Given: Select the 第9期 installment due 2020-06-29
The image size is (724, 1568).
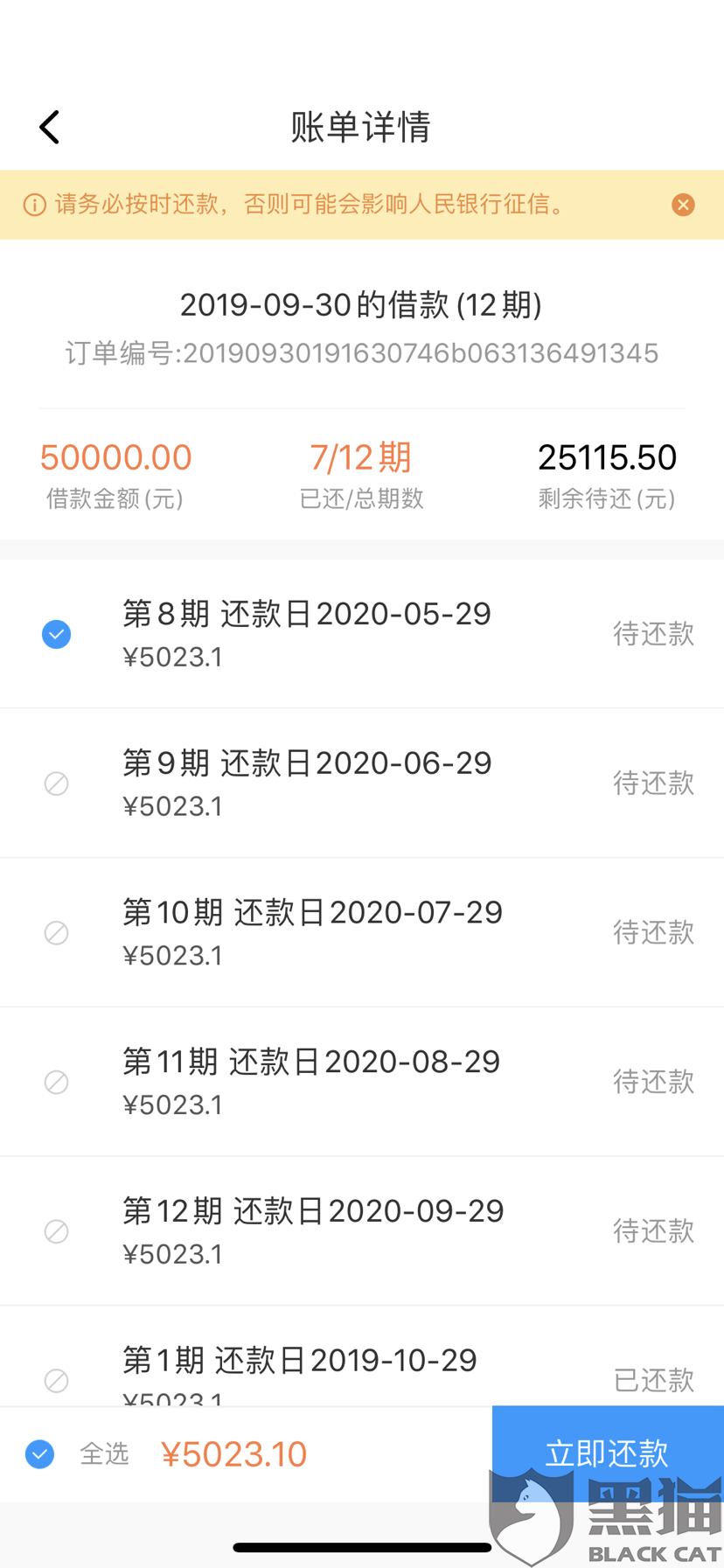Looking at the screenshot, I should tap(57, 784).
